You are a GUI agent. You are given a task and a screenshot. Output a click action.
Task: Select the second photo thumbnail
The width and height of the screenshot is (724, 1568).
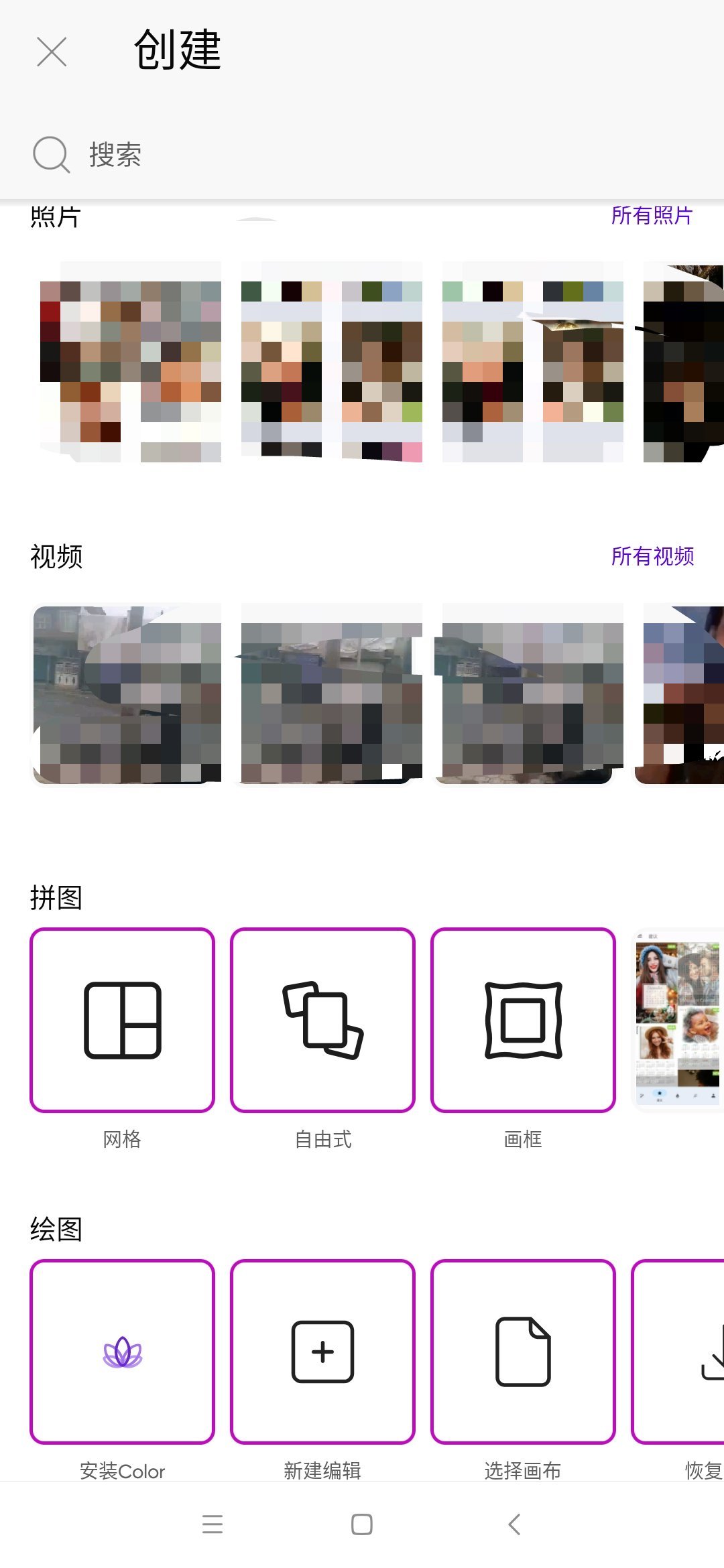pos(332,362)
